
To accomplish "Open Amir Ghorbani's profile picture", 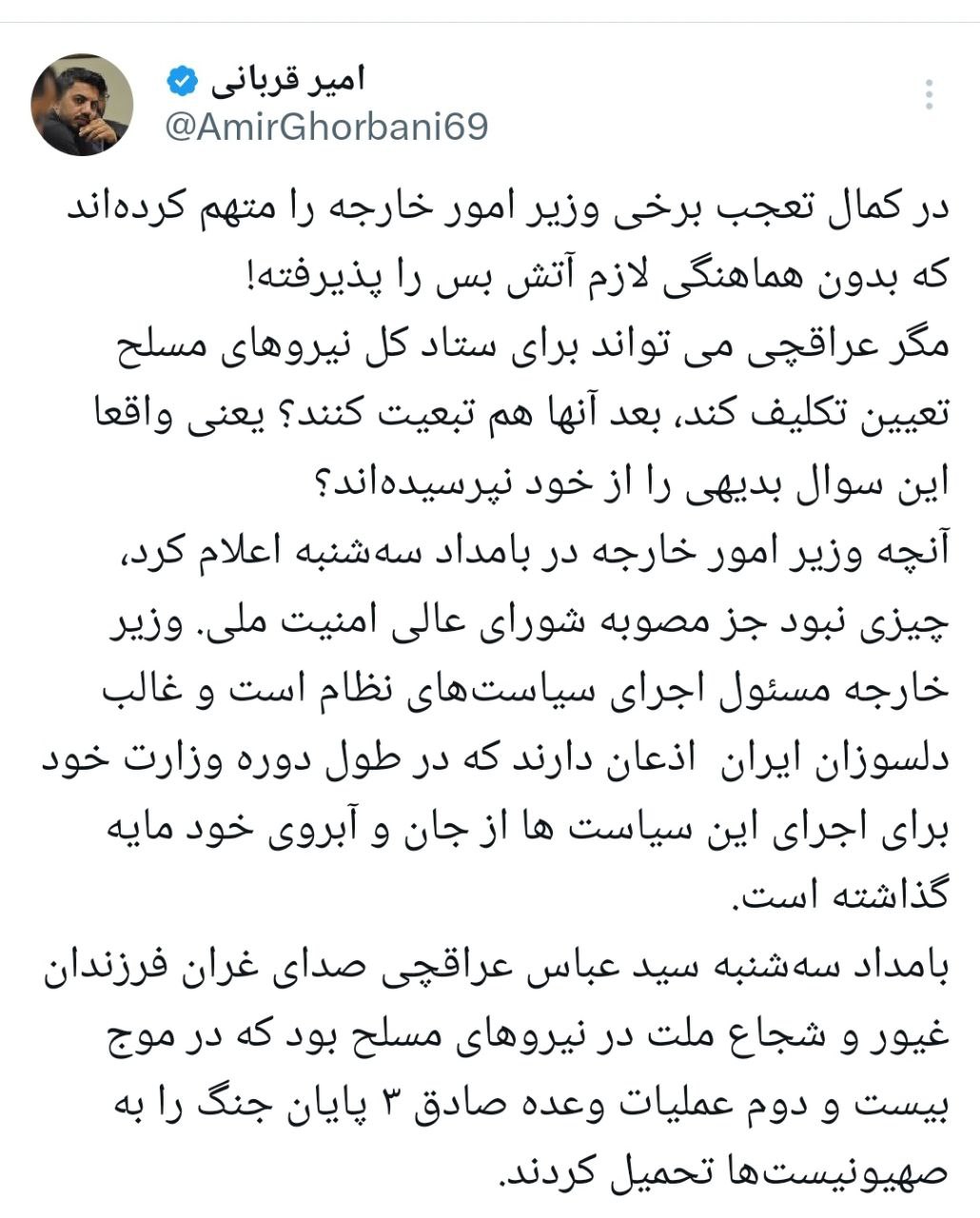I will 82,105.
